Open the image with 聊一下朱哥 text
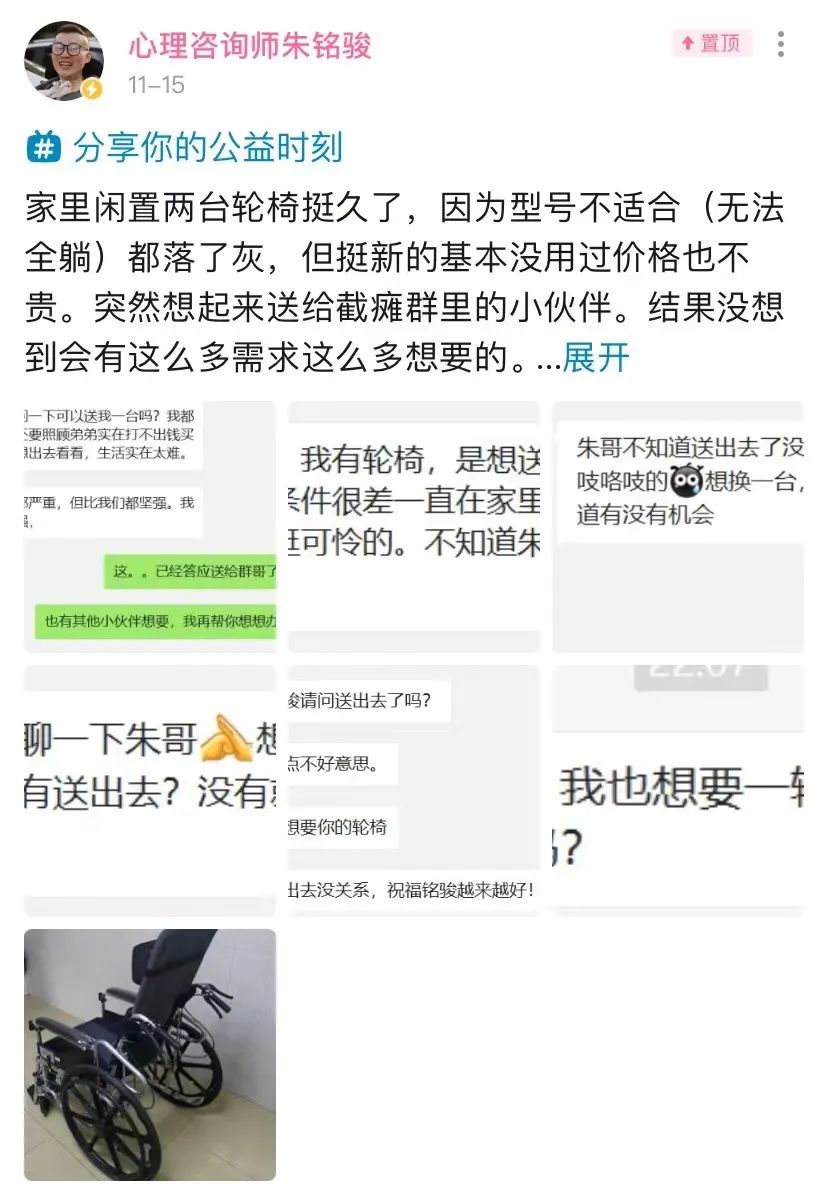This screenshot has height=1194, width=828. coord(150,790)
